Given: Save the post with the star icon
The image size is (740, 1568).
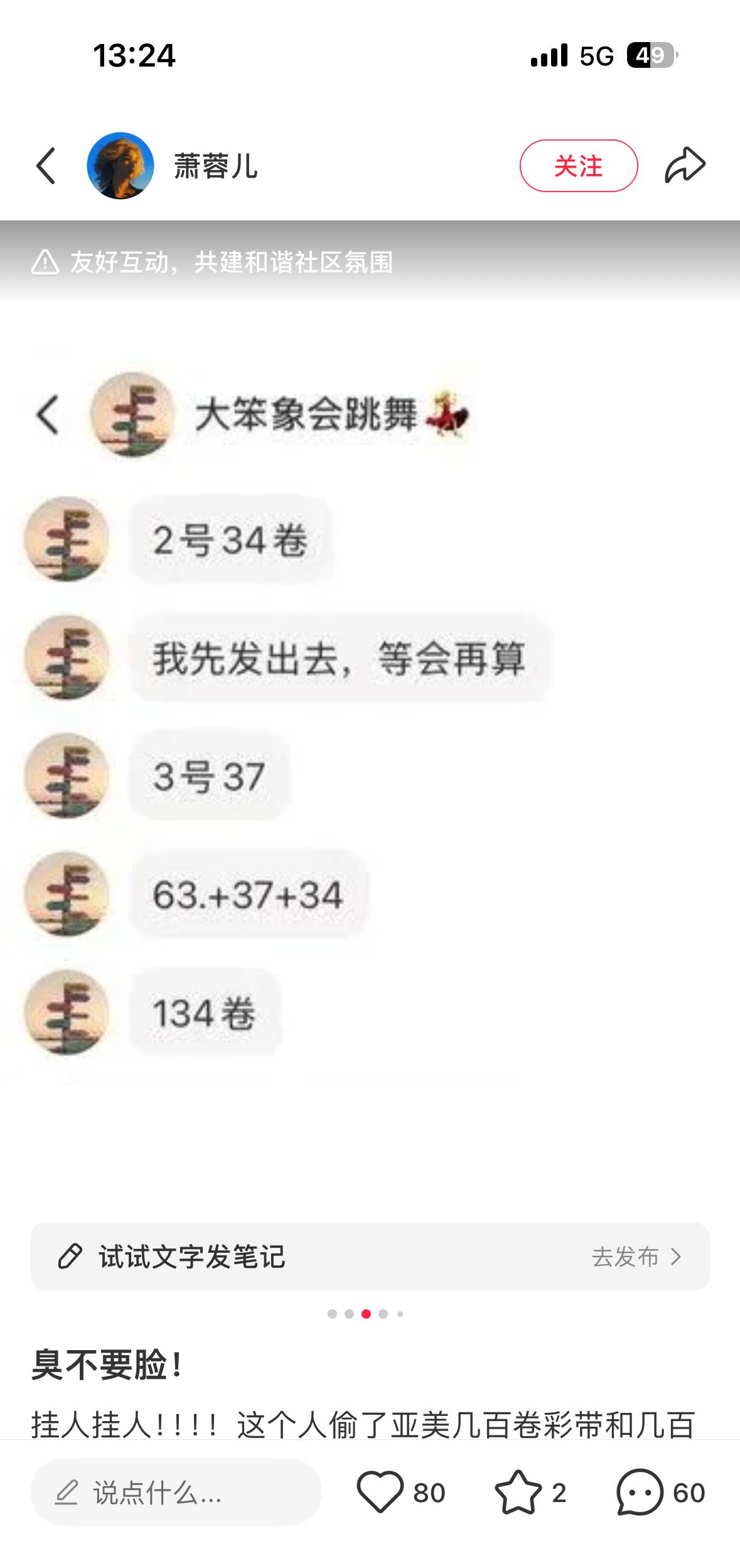Looking at the screenshot, I should 518,1492.
